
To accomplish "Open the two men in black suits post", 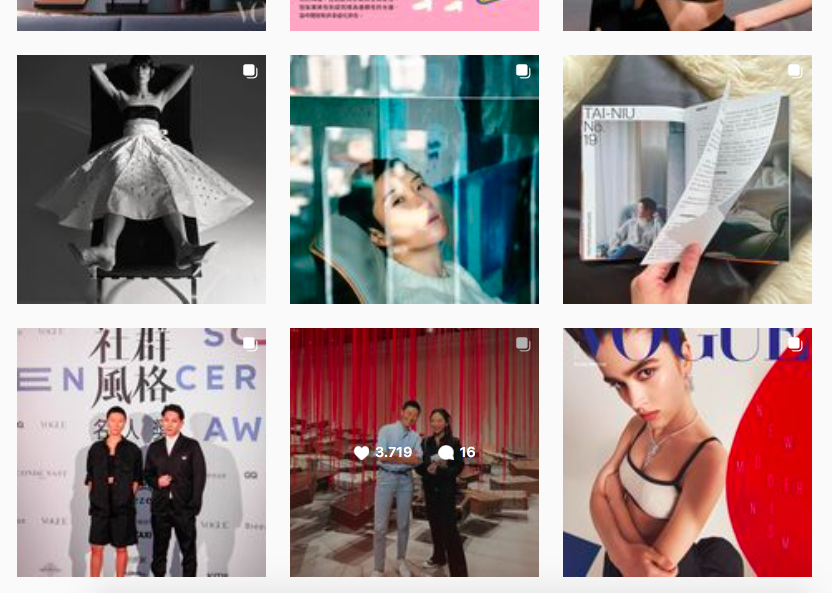I will [x=141, y=452].
